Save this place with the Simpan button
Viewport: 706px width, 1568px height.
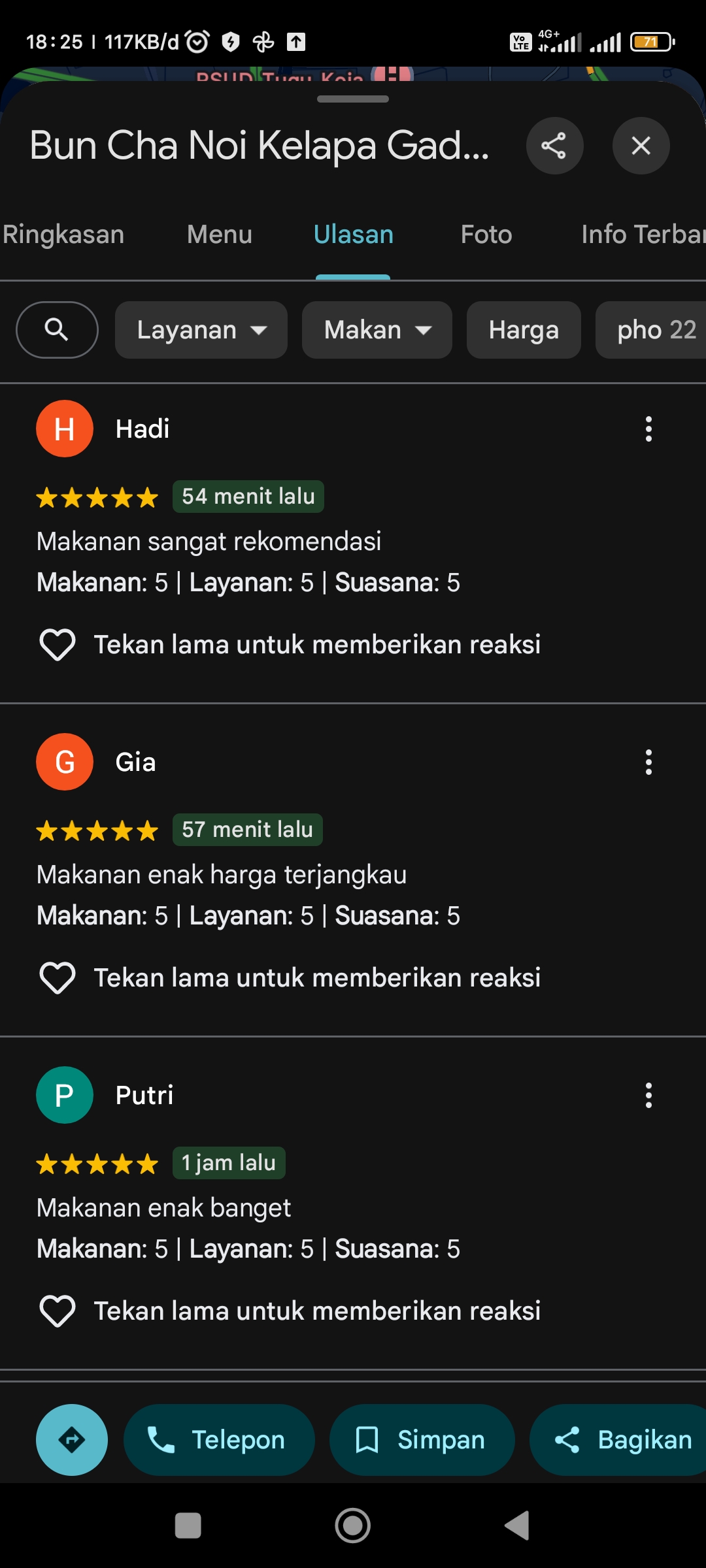point(422,1440)
